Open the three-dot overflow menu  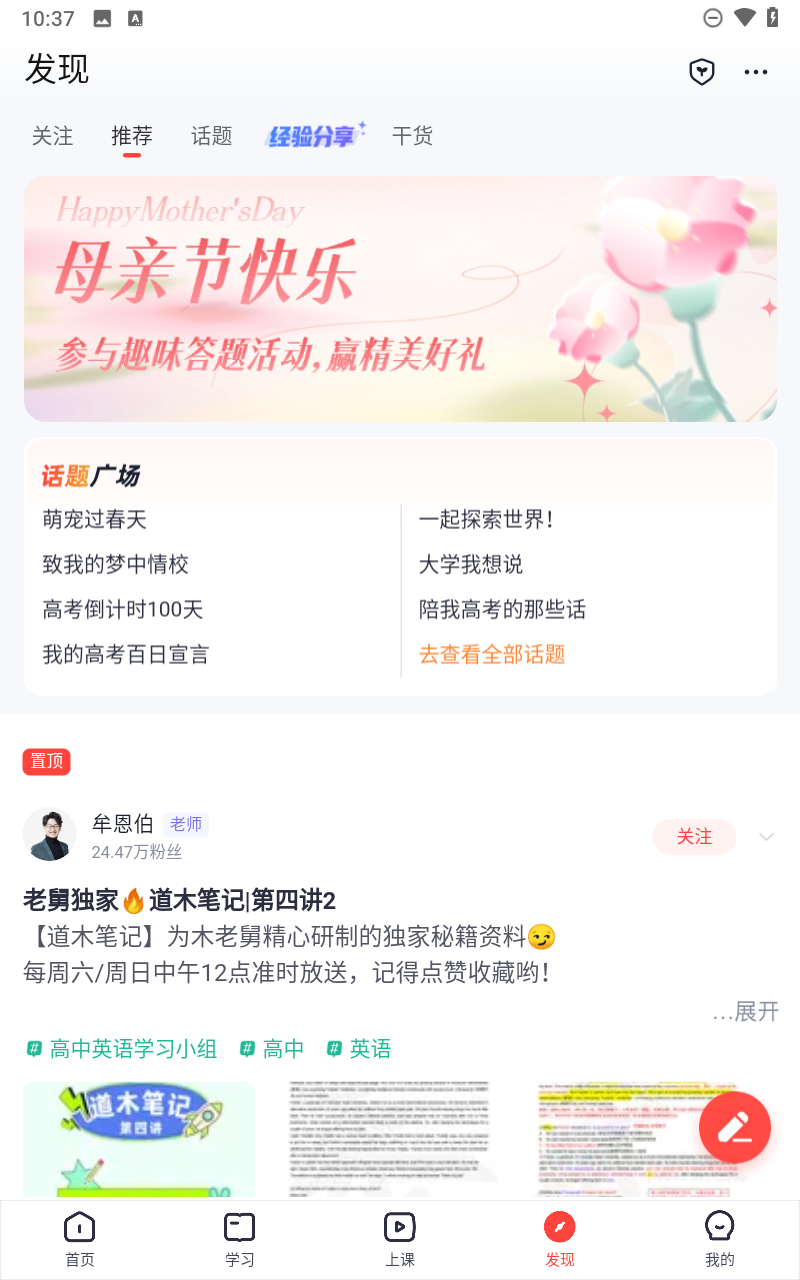pyautogui.click(x=756, y=71)
